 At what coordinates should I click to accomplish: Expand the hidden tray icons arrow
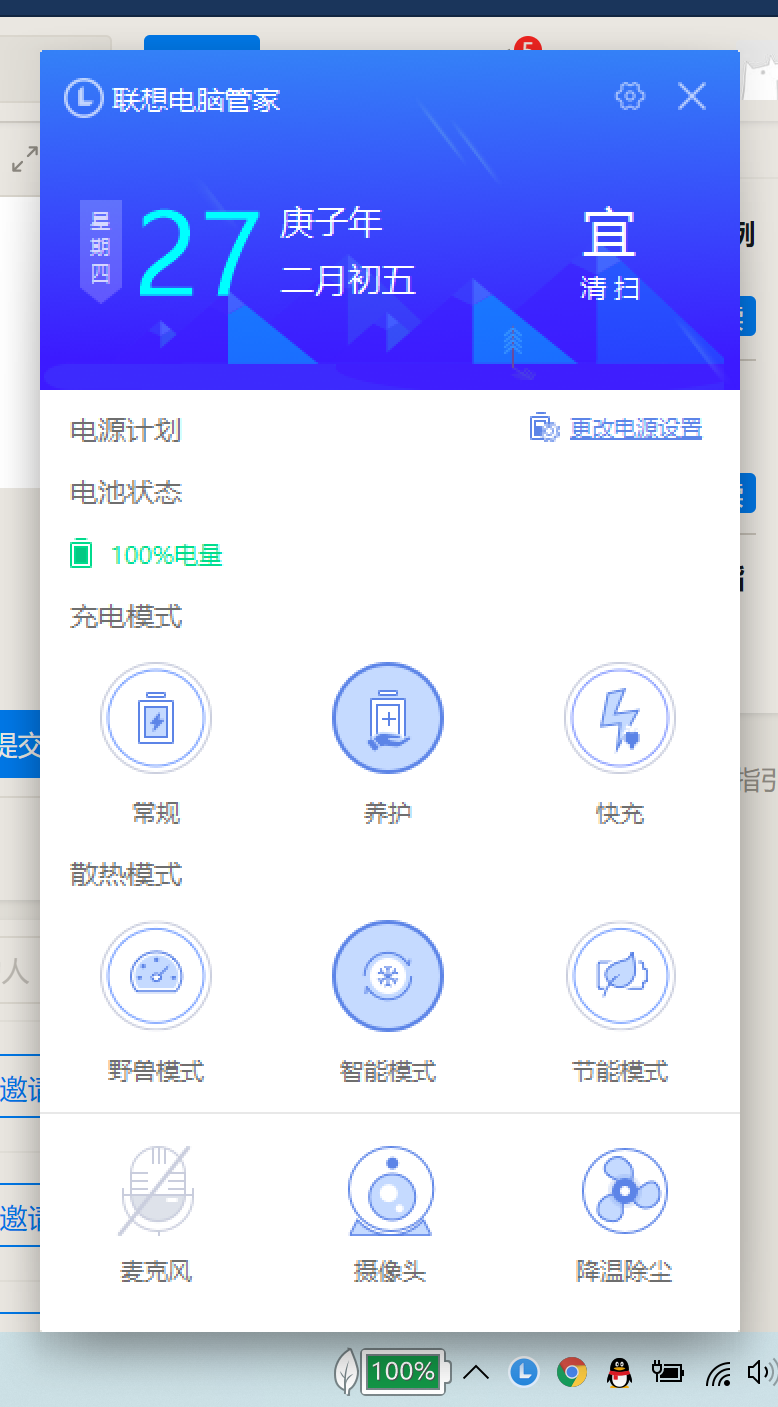pyautogui.click(x=476, y=1372)
